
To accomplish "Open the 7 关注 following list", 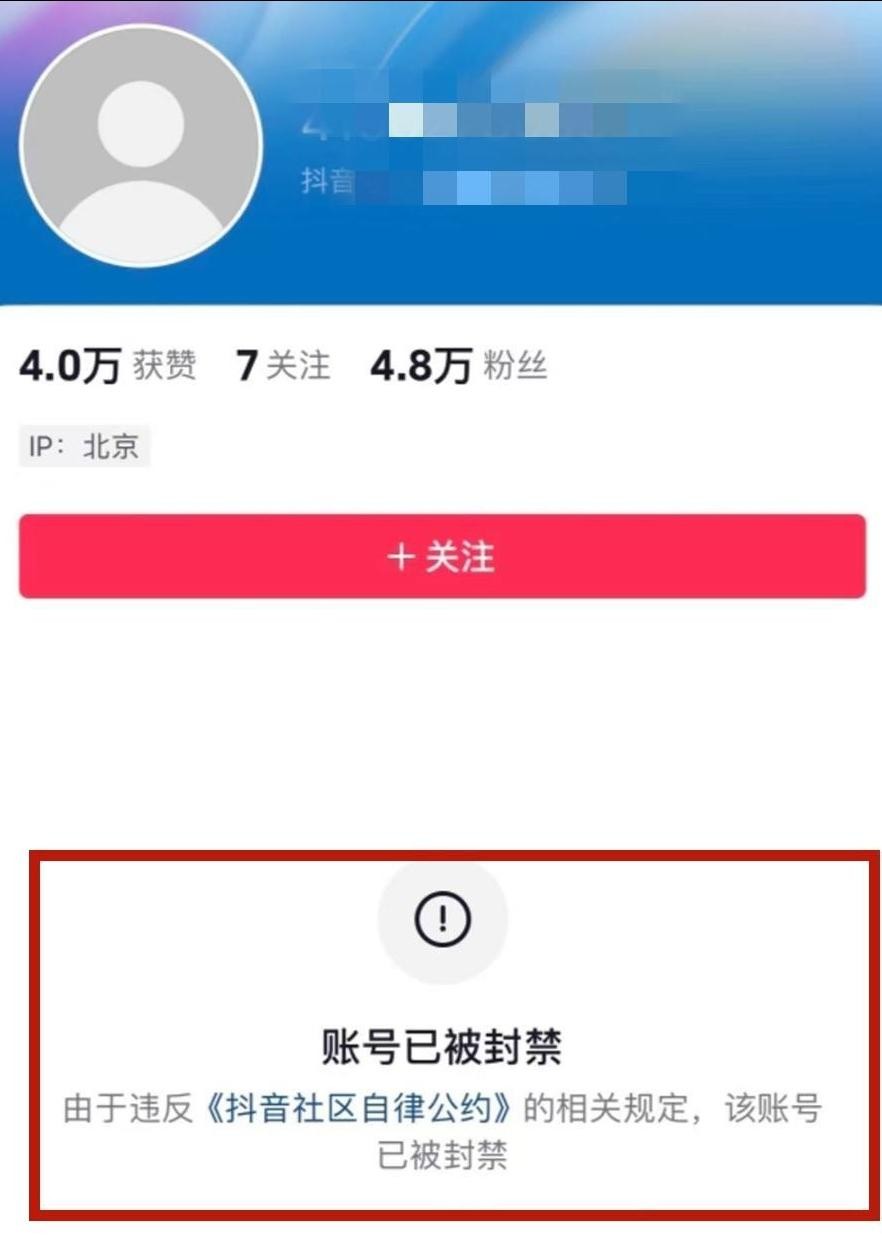I will click(283, 366).
